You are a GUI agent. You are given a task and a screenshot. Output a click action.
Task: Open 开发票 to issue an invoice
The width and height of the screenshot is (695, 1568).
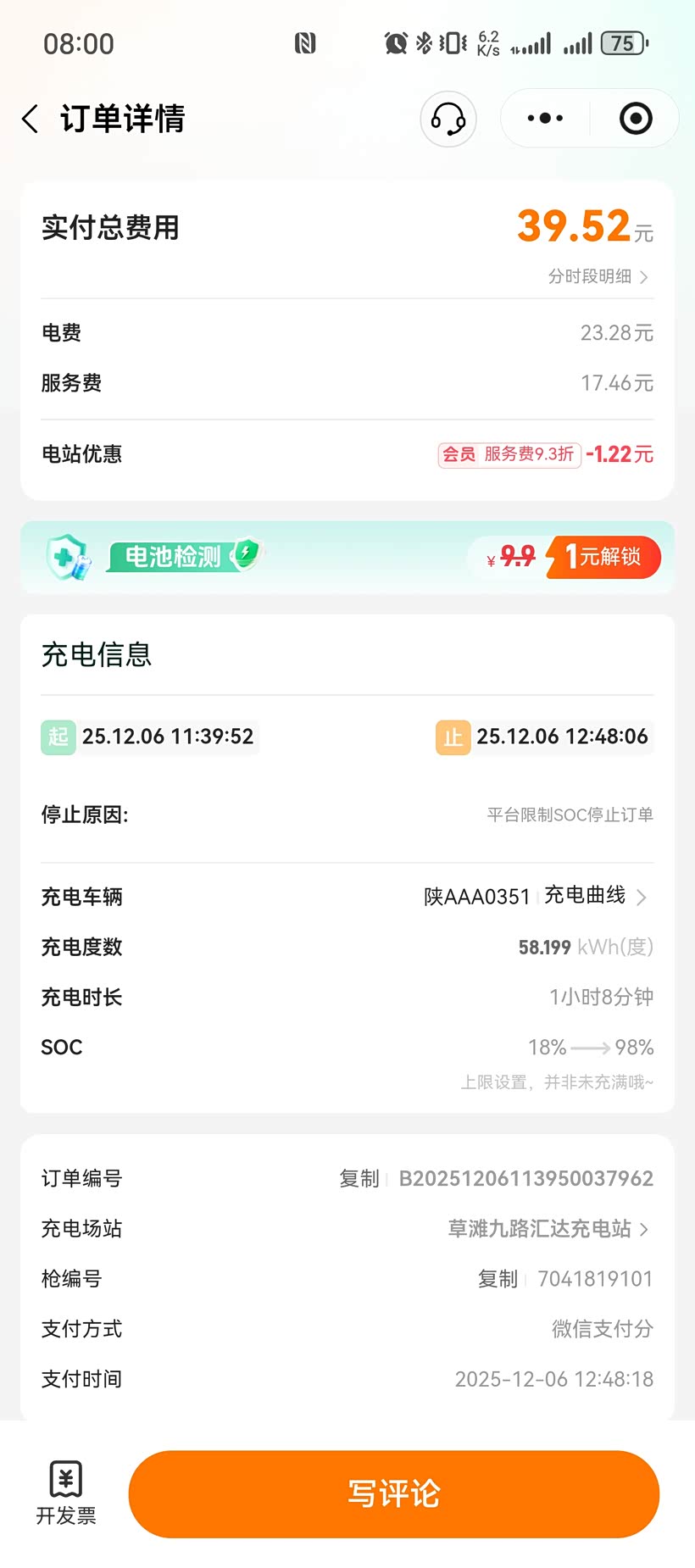66,1493
